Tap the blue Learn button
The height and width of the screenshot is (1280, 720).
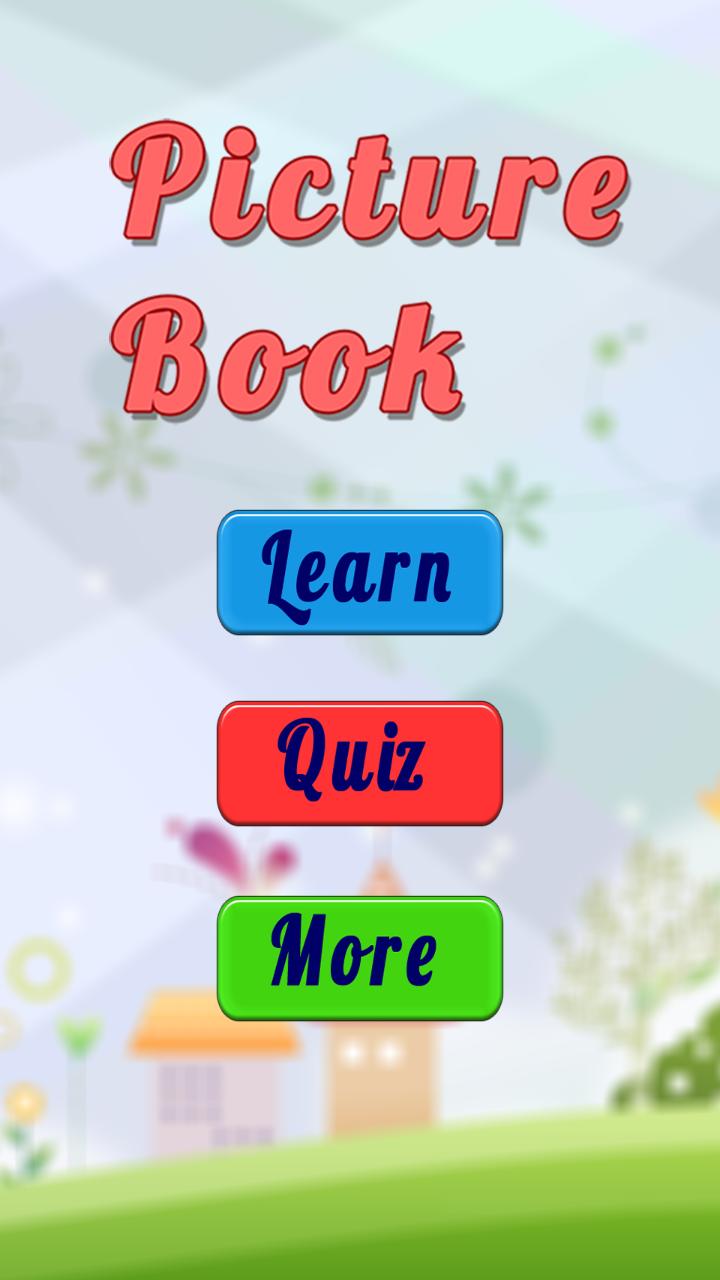click(359, 572)
